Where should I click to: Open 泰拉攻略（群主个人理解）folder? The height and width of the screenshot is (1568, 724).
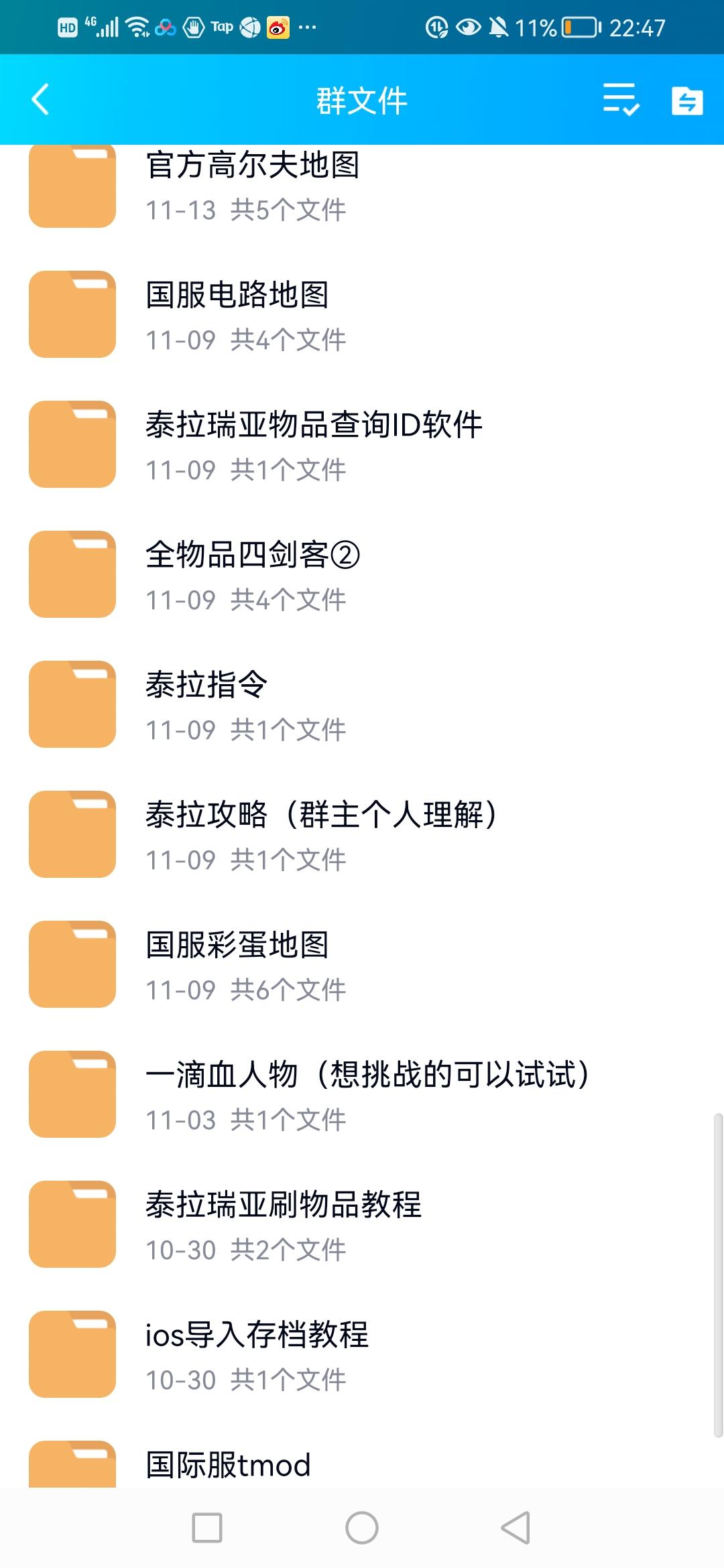[x=362, y=834]
